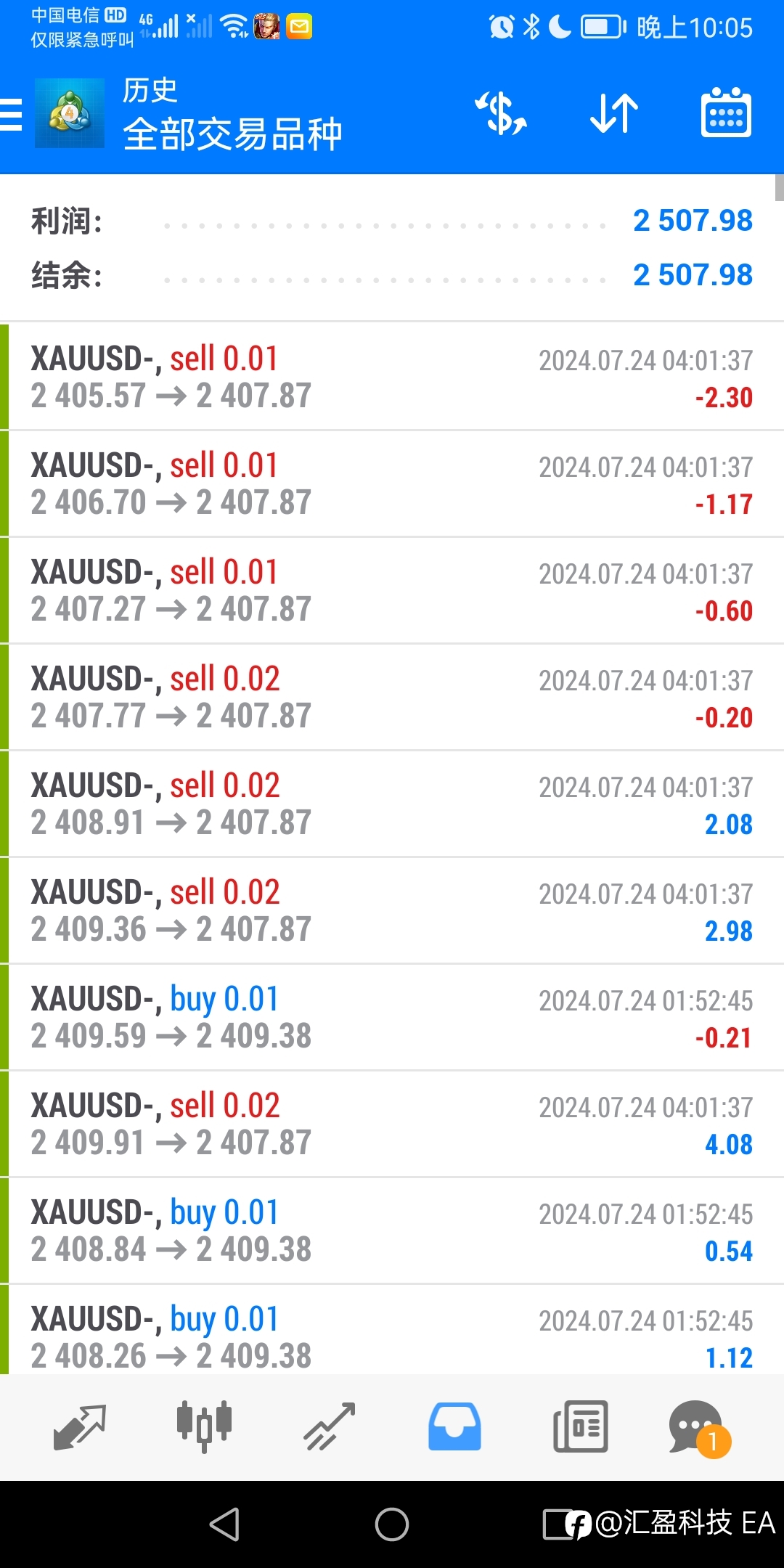Viewport: 784px width, 1568px height.
Task: Open the buy trade with 0.54 profit
Action: point(392,1230)
